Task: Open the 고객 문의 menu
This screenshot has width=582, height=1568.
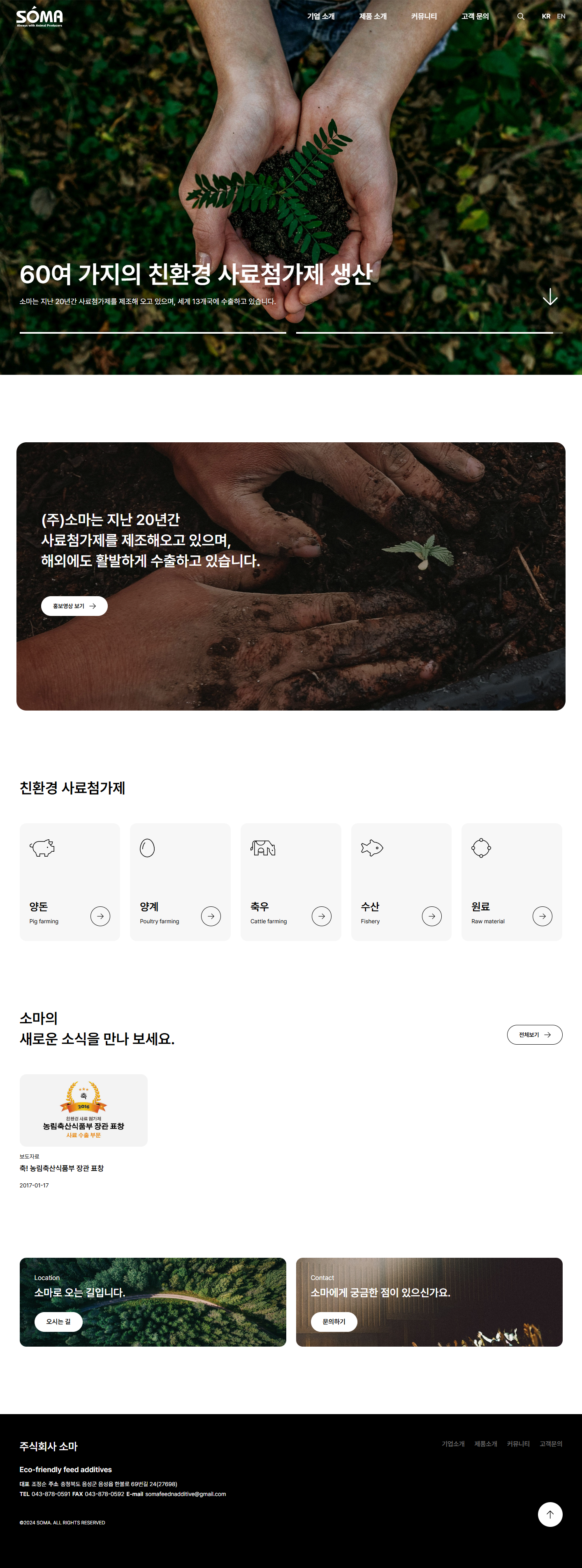Action: click(475, 16)
